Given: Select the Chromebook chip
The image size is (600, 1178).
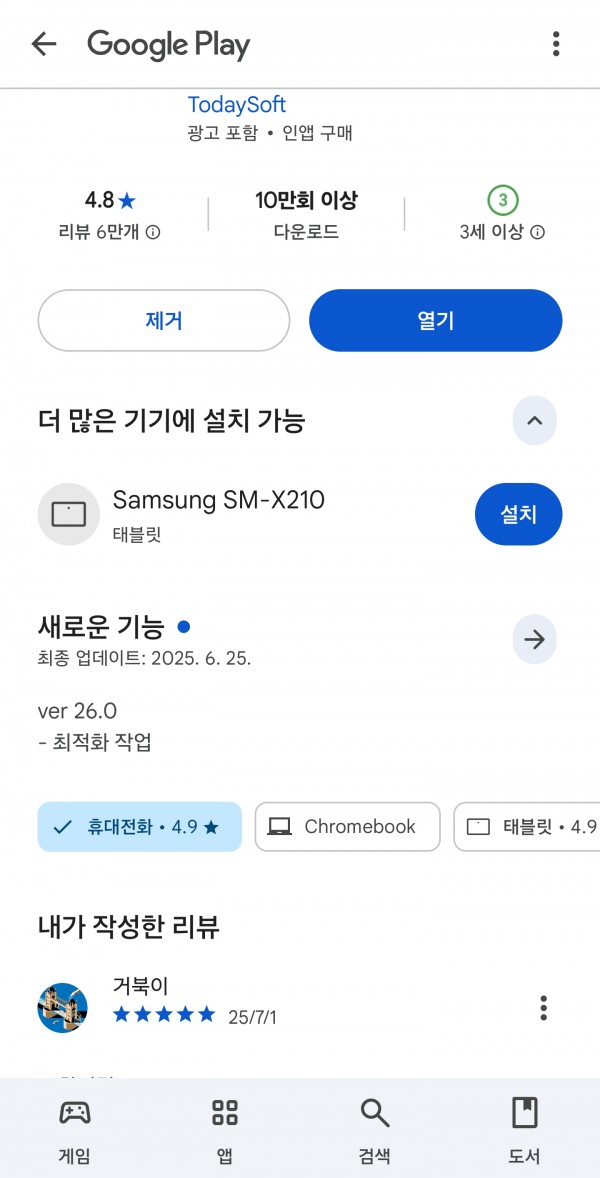Looking at the screenshot, I should point(348,827).
